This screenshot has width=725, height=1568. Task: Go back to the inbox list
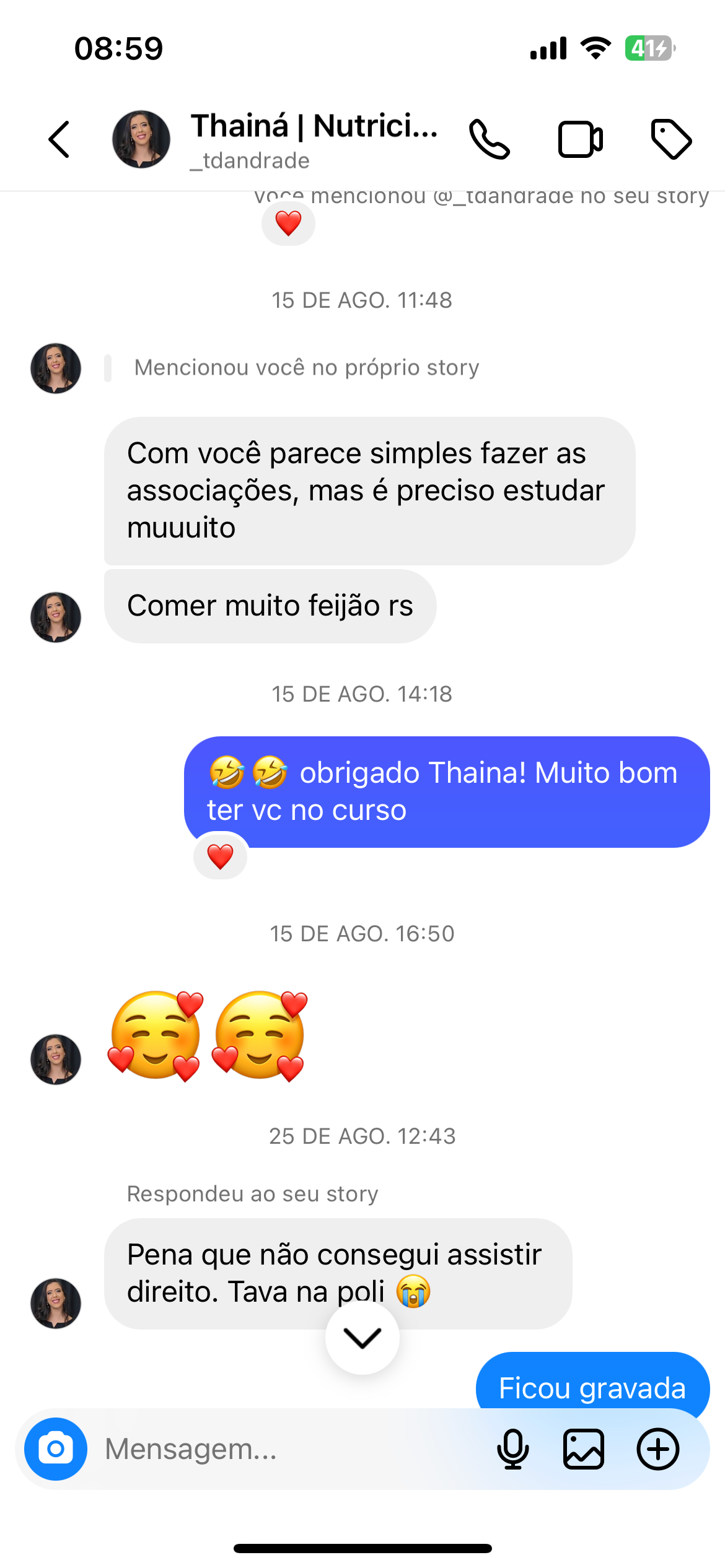(x=59, y=139)
